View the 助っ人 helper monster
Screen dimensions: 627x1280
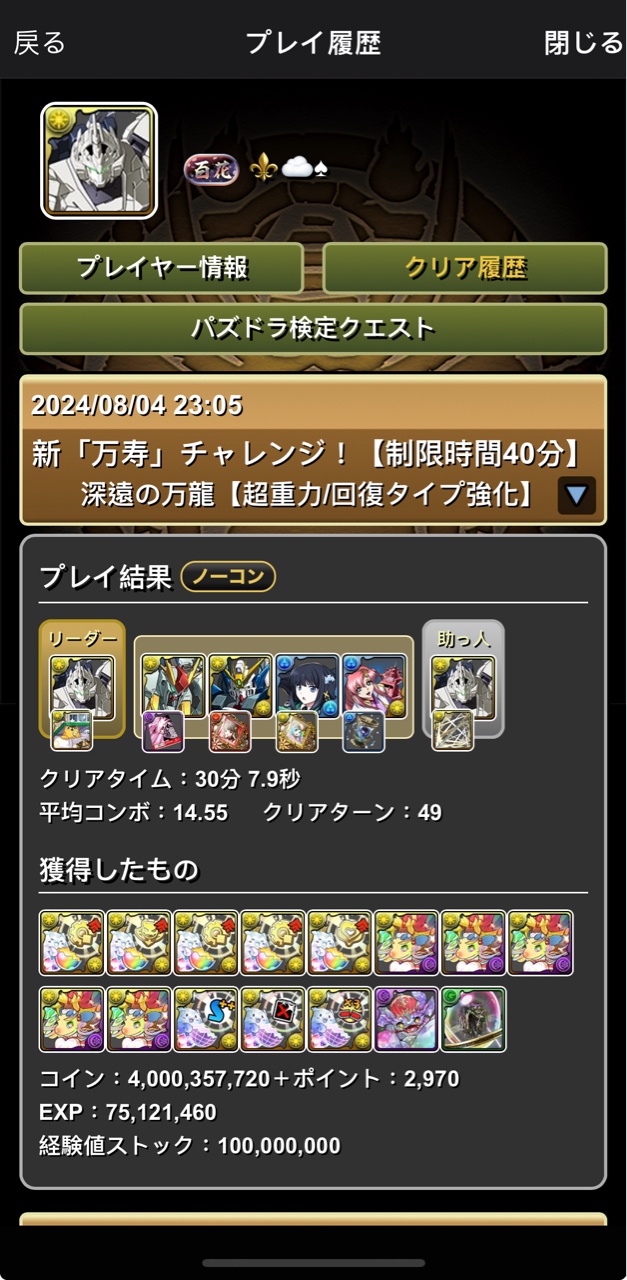tap(464, 686)
